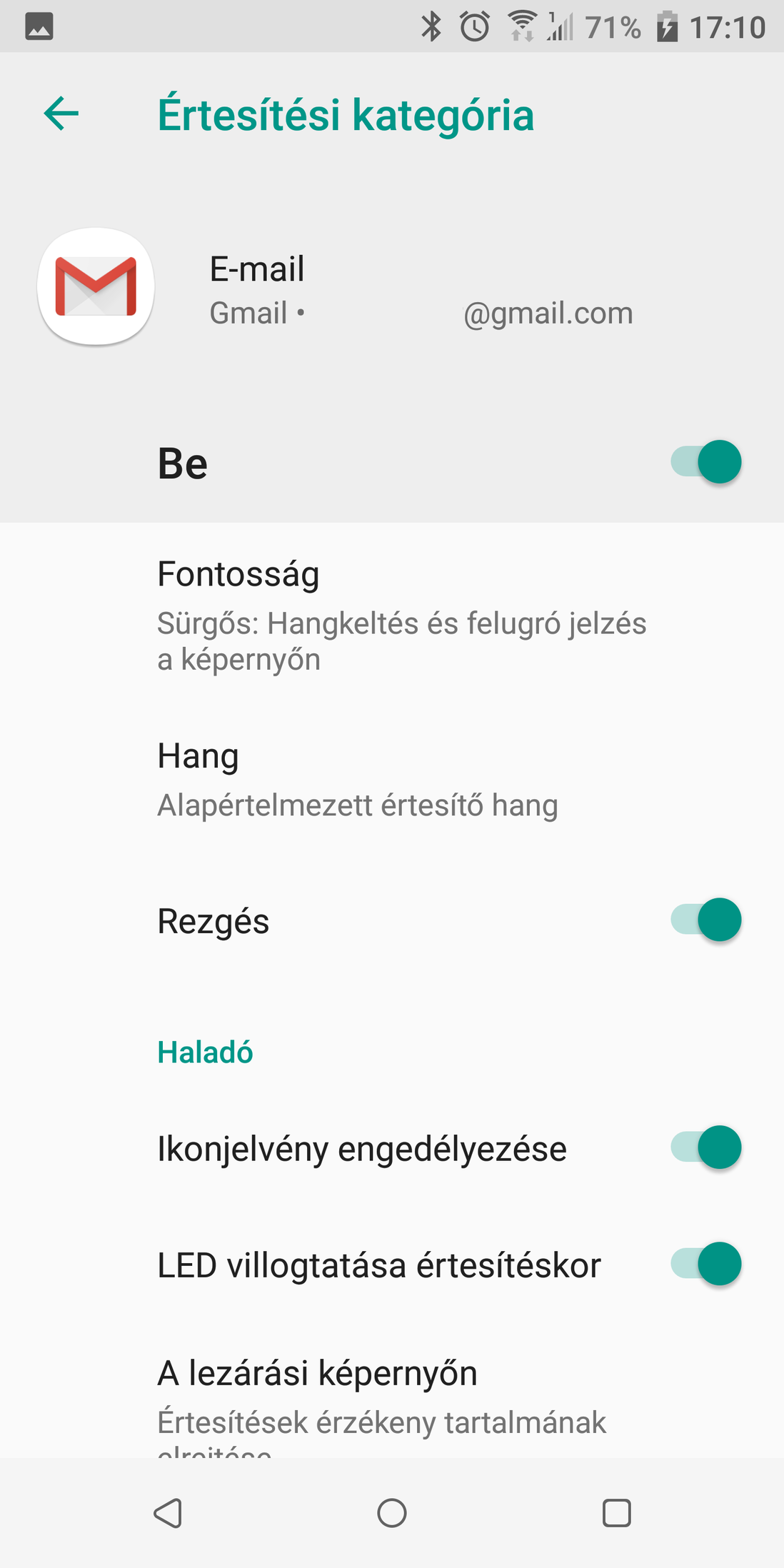Viewport: 784px width, 1568px height.
Task: Go back using the top arrow
Action: point(61,114)
